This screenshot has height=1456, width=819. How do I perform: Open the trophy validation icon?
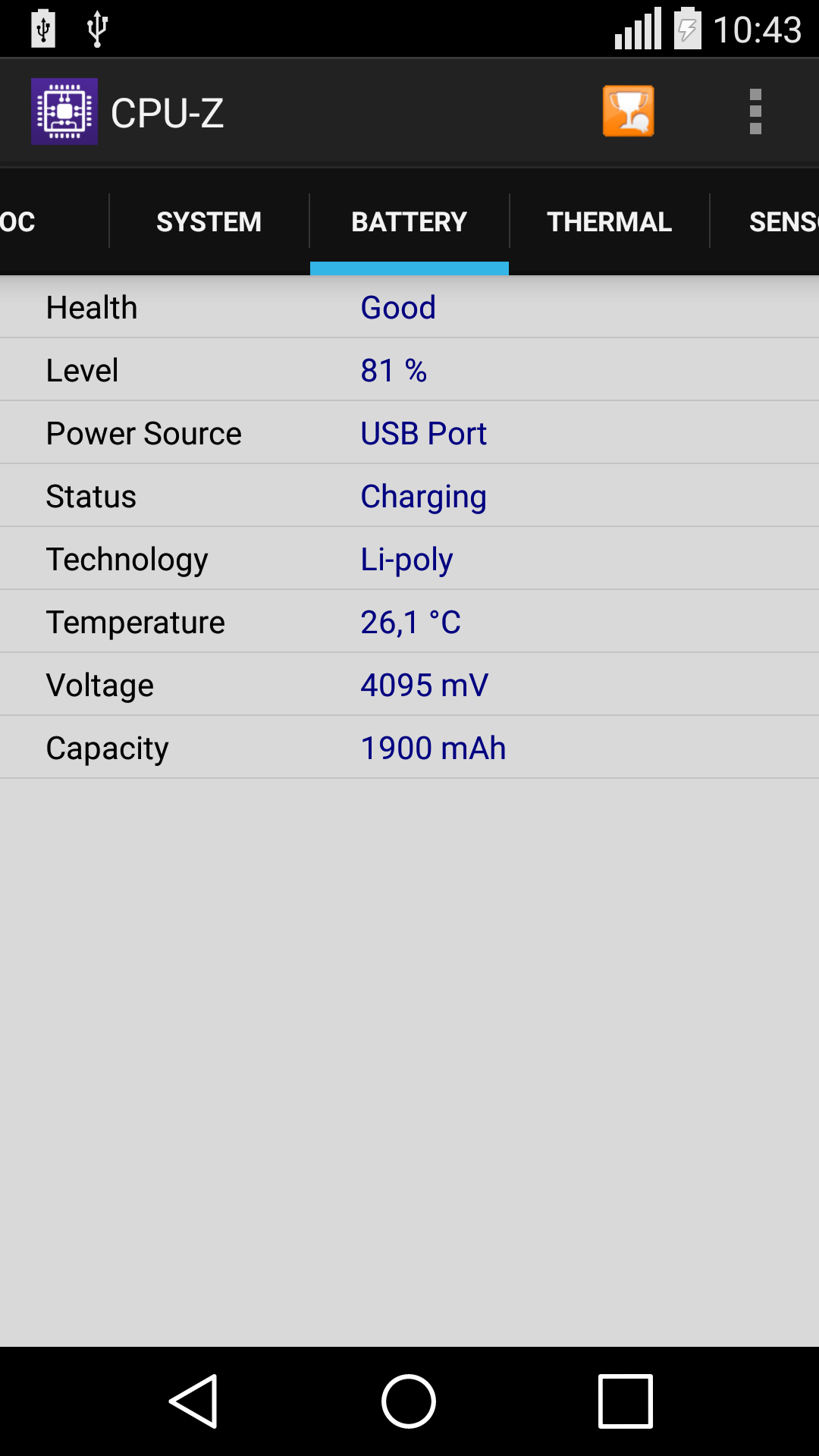coord(629,111)
